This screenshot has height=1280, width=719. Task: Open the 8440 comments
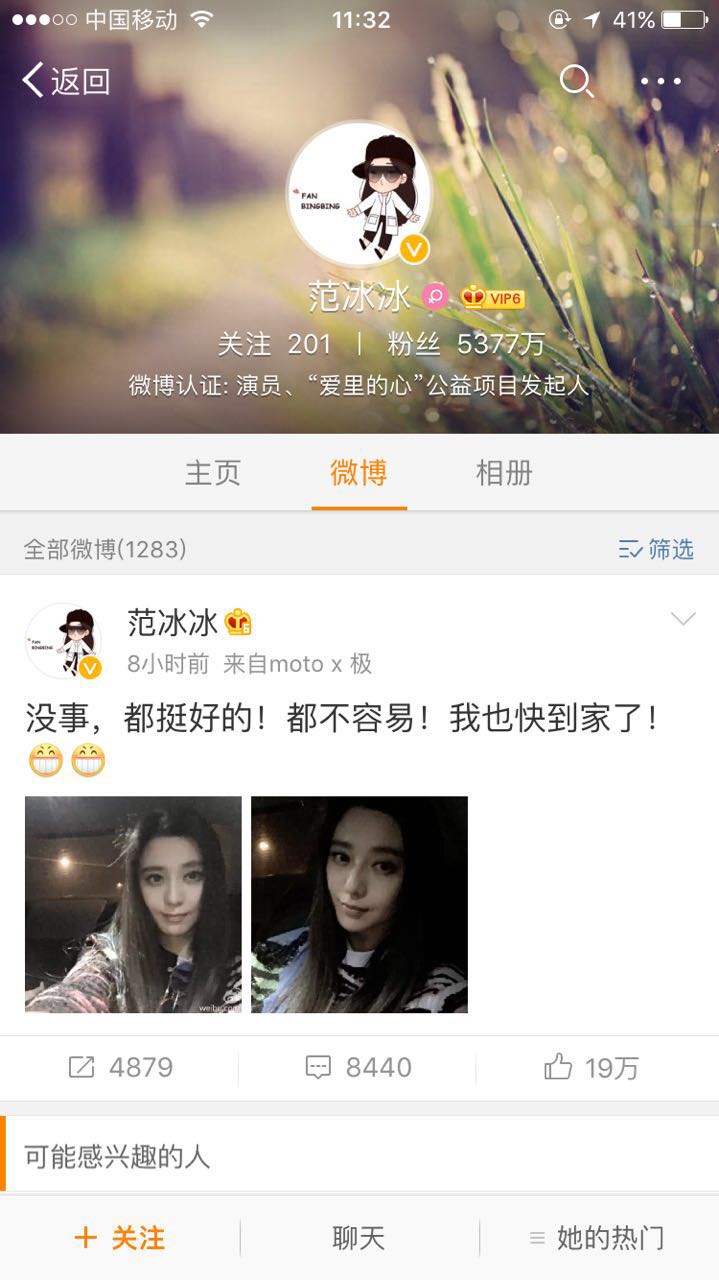coord(358,1068)
